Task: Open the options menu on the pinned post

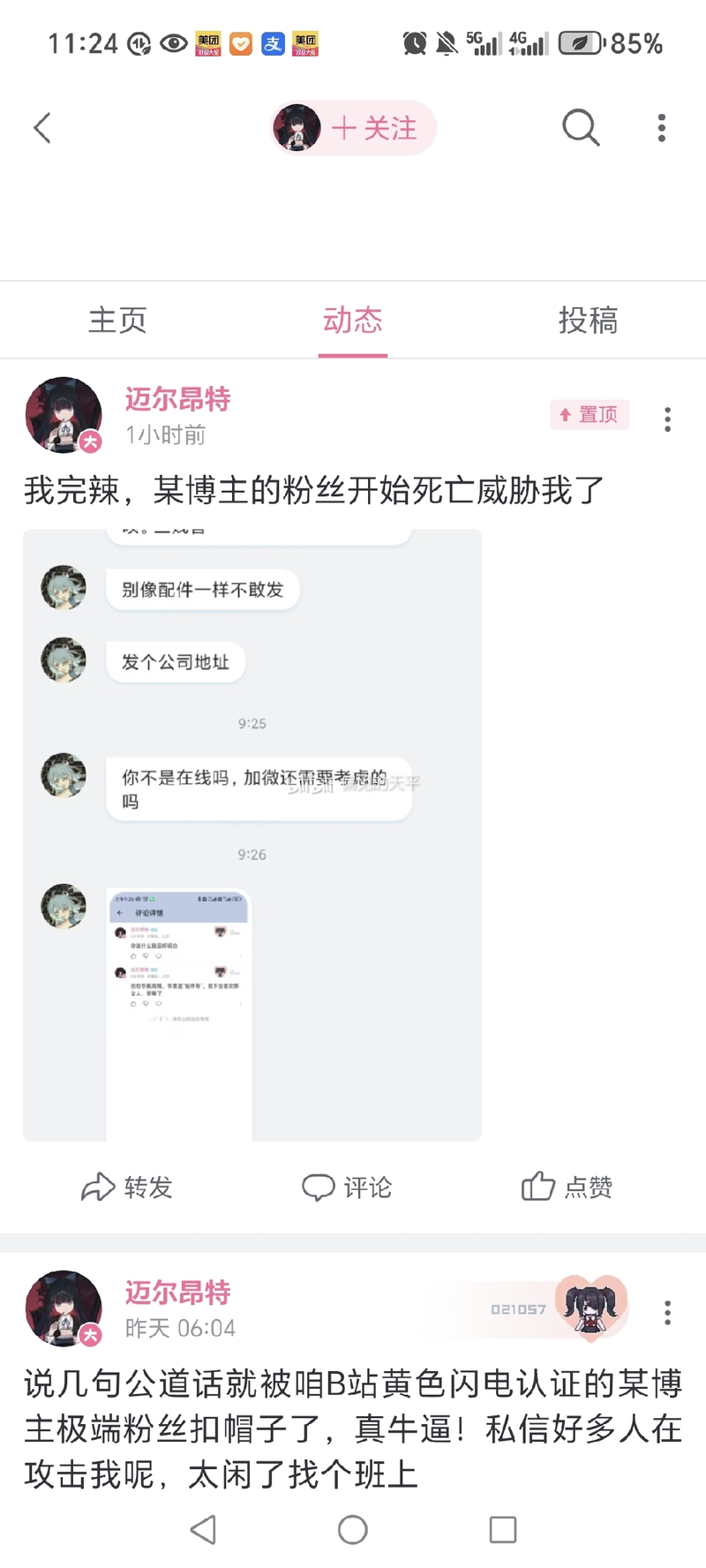Action: (667, 418)
